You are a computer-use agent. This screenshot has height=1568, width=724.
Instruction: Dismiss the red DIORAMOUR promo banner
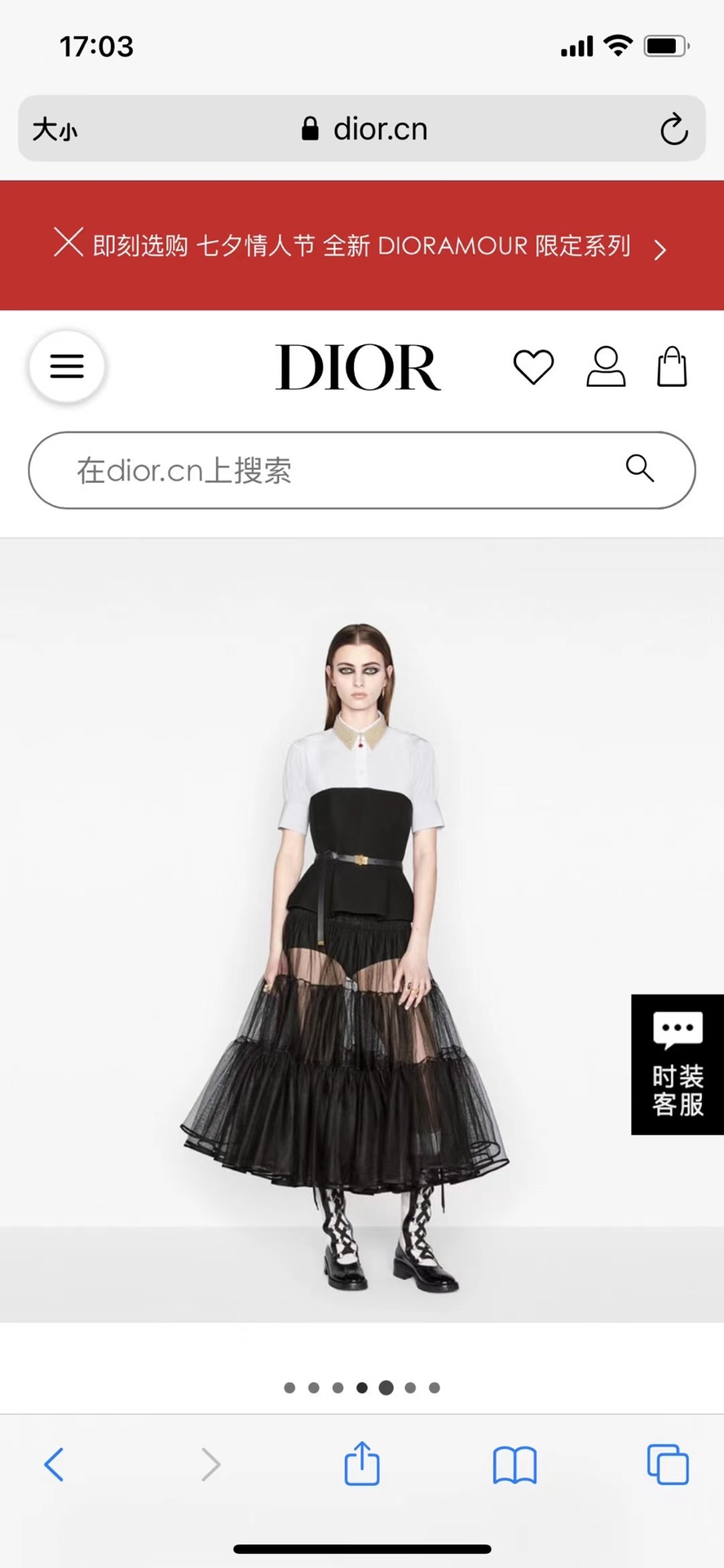click(x=68, y=242)
